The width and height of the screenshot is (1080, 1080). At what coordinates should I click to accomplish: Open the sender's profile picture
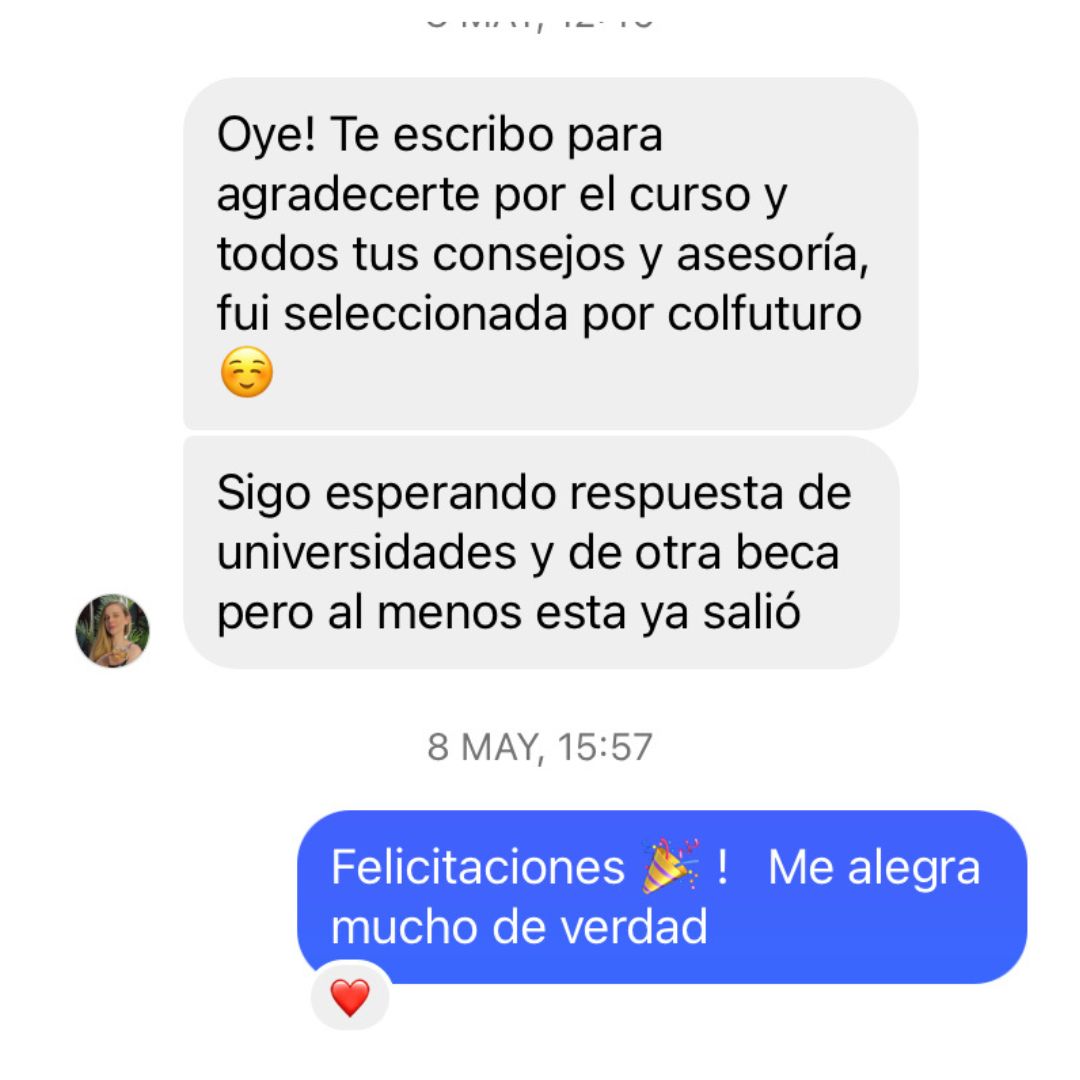pyautogui.click(x=112, y=631)
